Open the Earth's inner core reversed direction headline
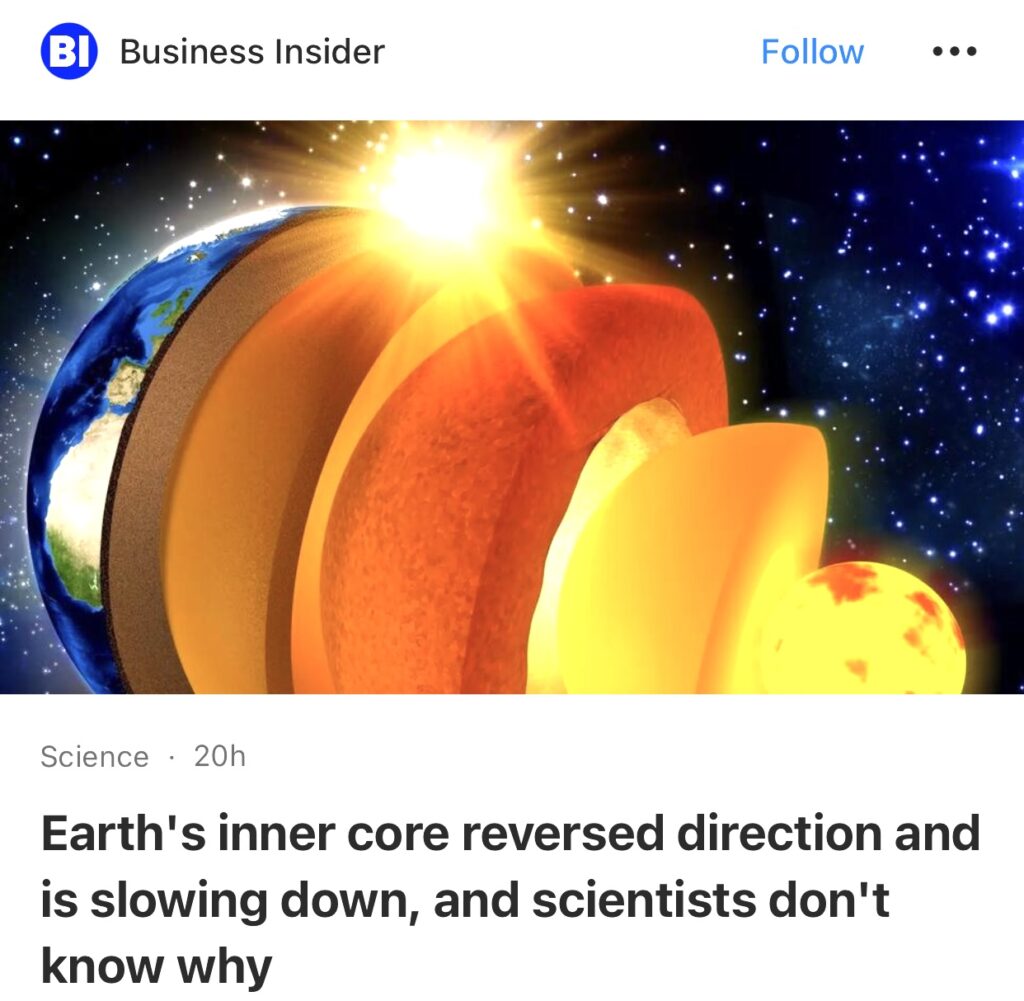The height and width of the screenshot is (1001, 1024). point(510,900)
